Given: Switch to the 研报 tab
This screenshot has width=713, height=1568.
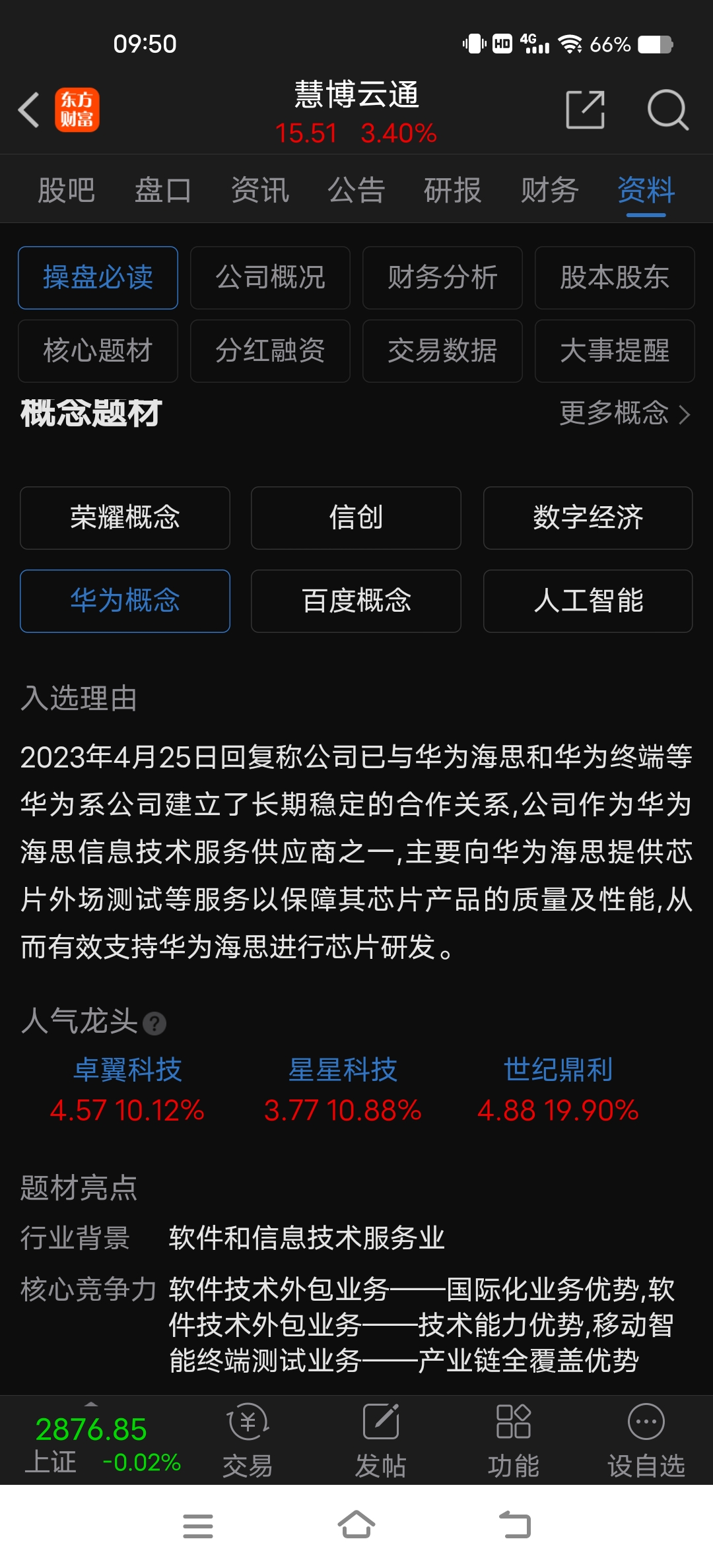Looking at the screenshot, I should tap(453, 191).
